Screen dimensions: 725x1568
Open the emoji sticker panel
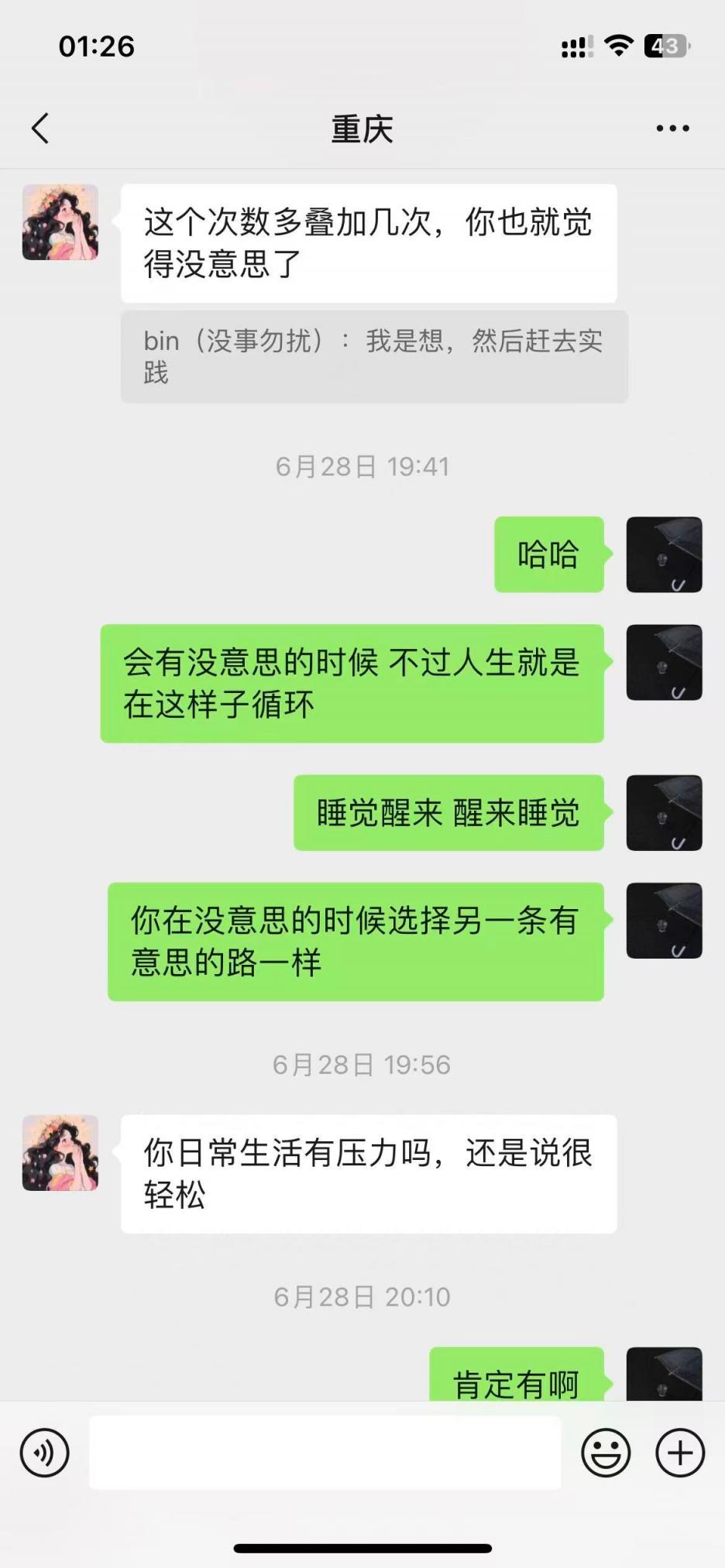pyautogui.click(x=606, y=1453)
